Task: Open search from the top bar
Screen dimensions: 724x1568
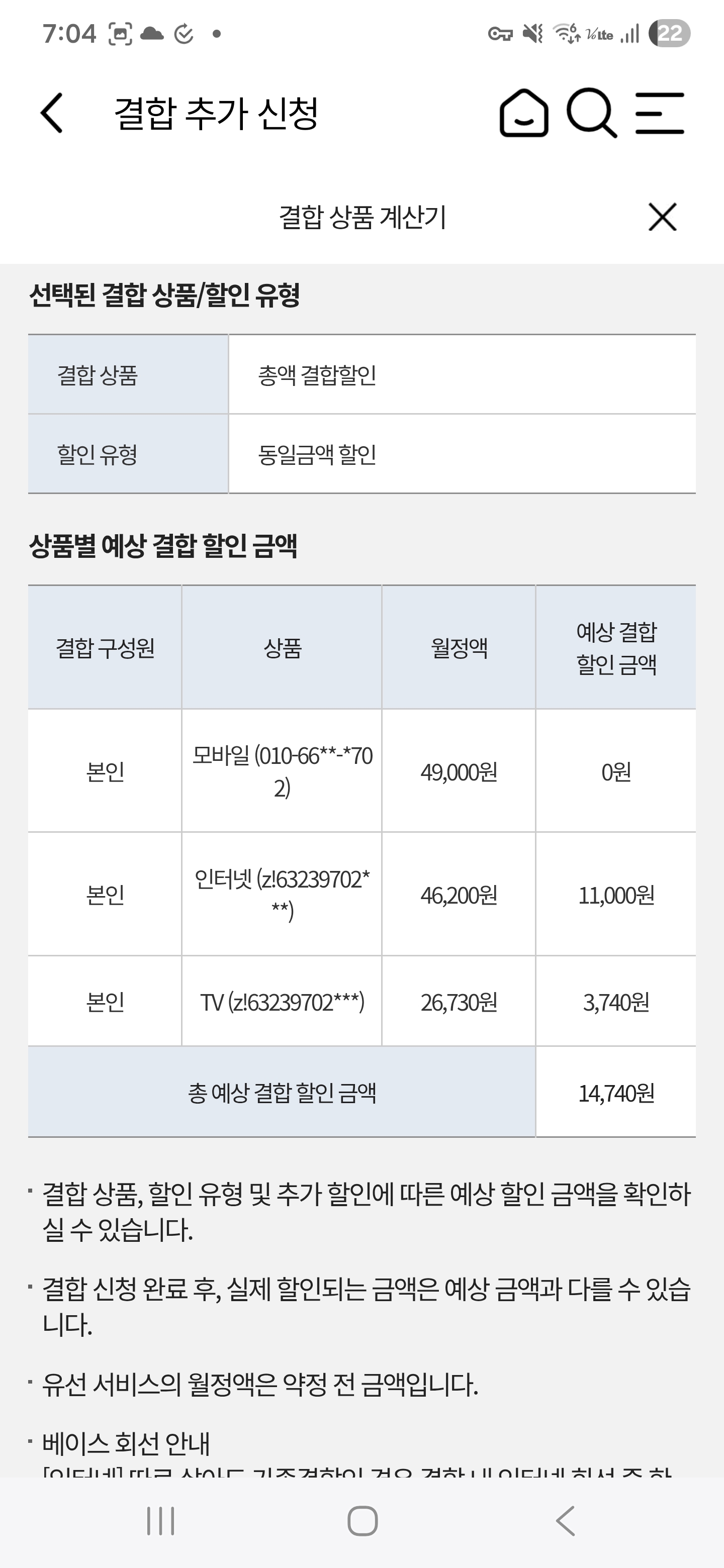Action: pos(591,113)
